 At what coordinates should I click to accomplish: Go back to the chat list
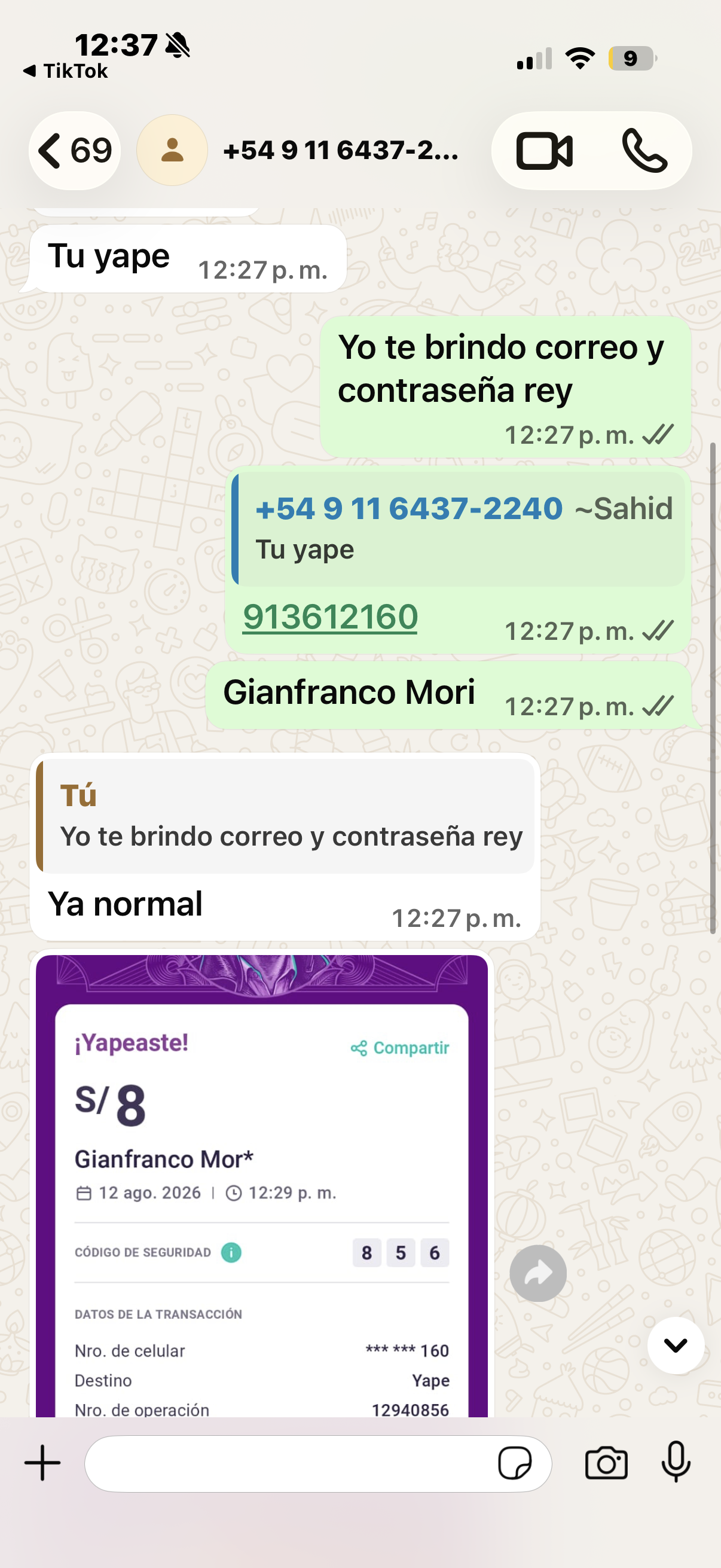pos(74,150)
